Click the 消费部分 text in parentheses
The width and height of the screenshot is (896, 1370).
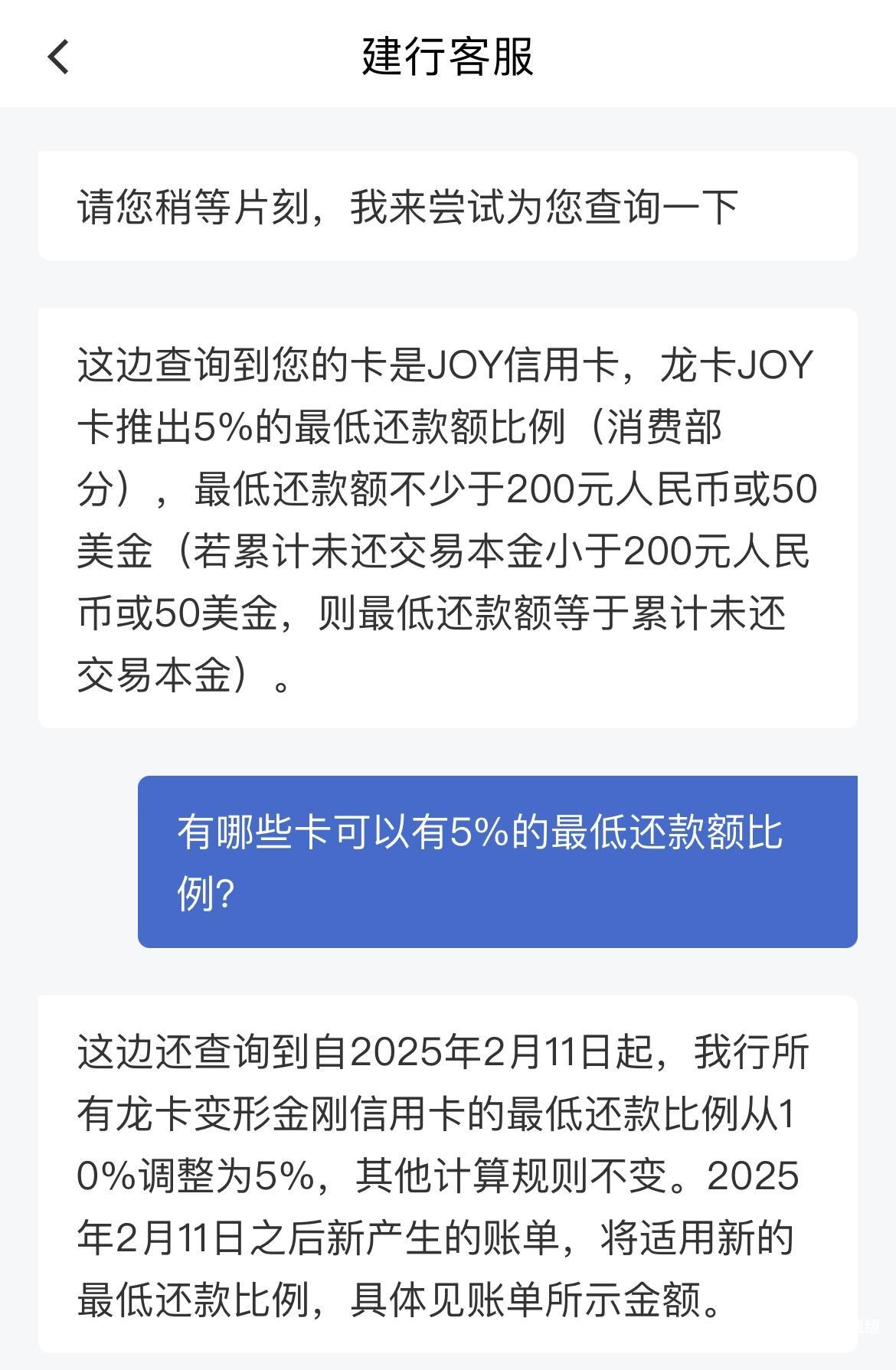[674, 427]
